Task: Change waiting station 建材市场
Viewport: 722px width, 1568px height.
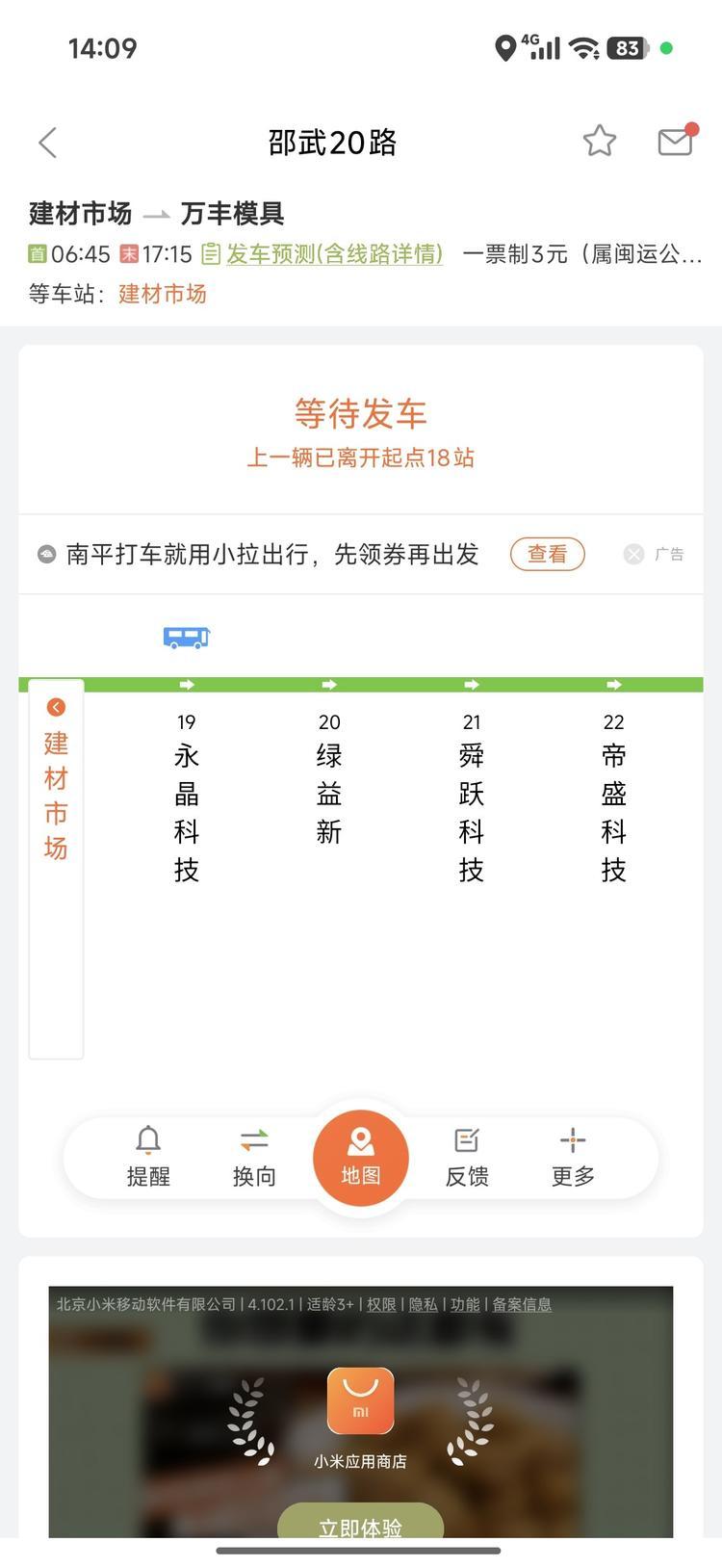Action: [x=163, y=294]
